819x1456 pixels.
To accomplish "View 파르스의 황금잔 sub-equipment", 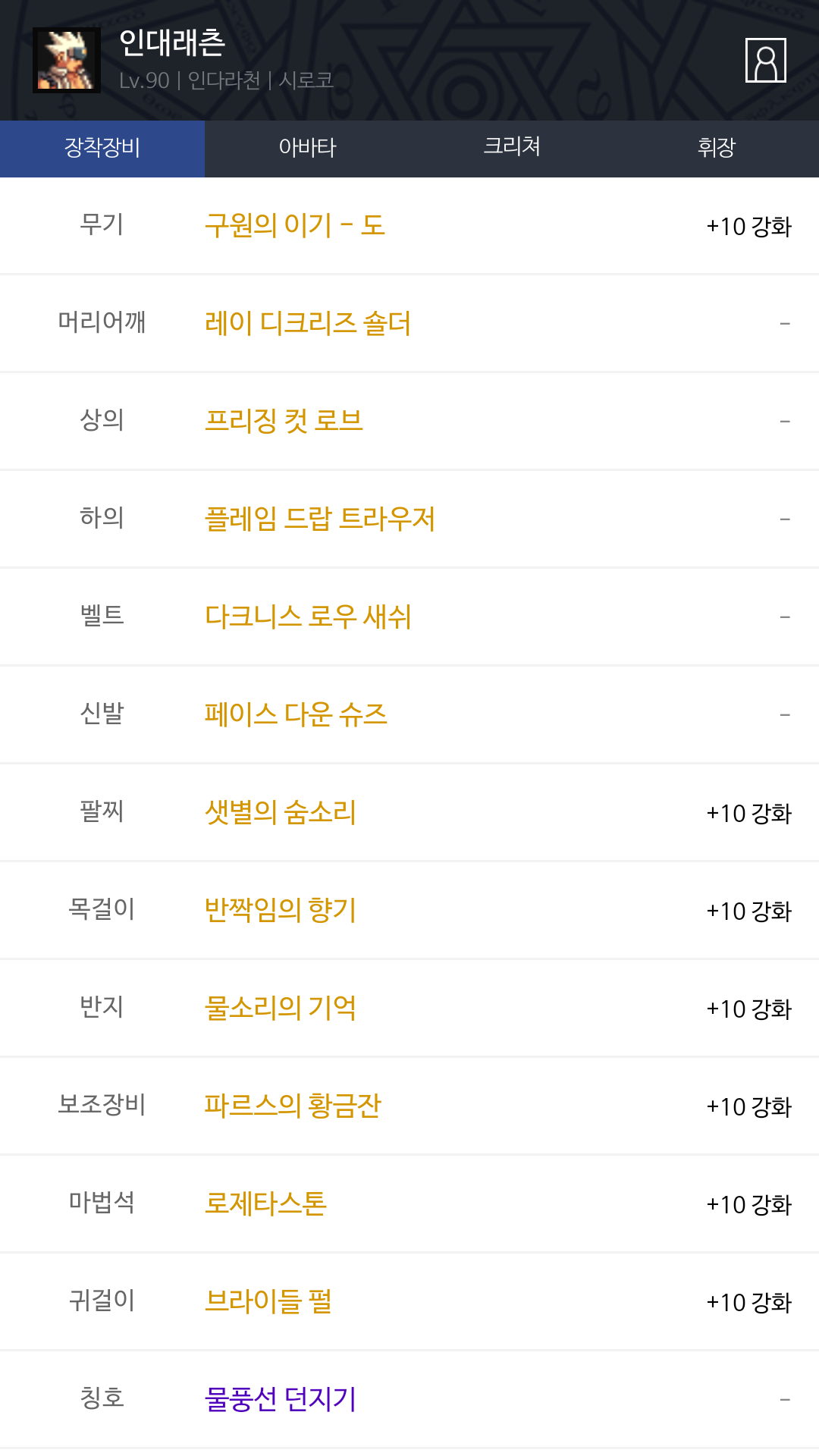I will 292,1106.
